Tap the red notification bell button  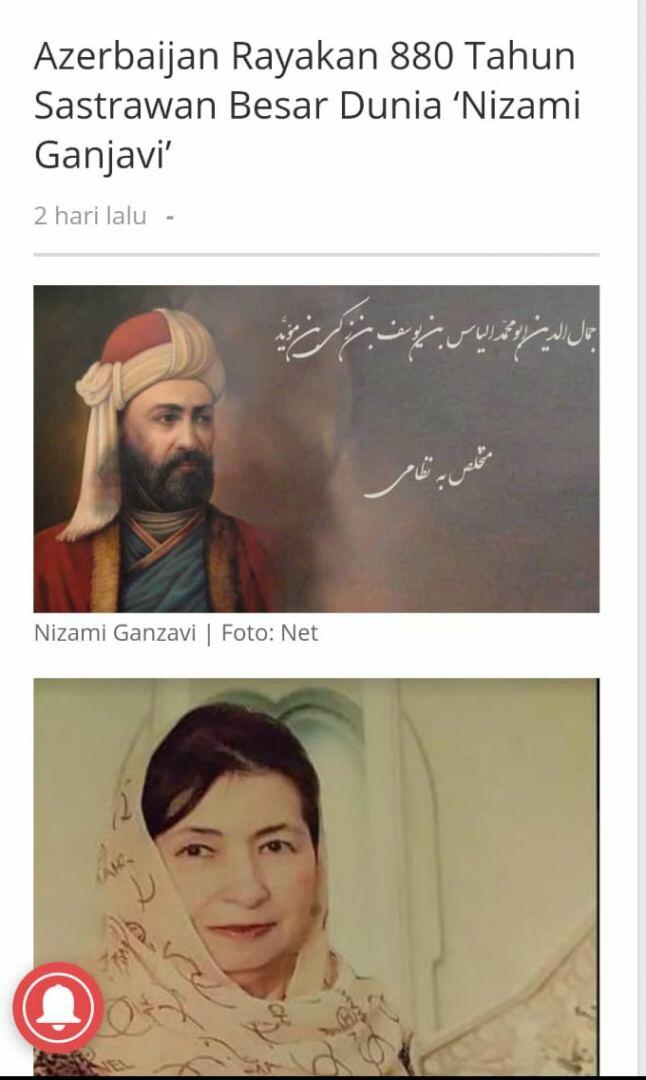[59, 1007]
